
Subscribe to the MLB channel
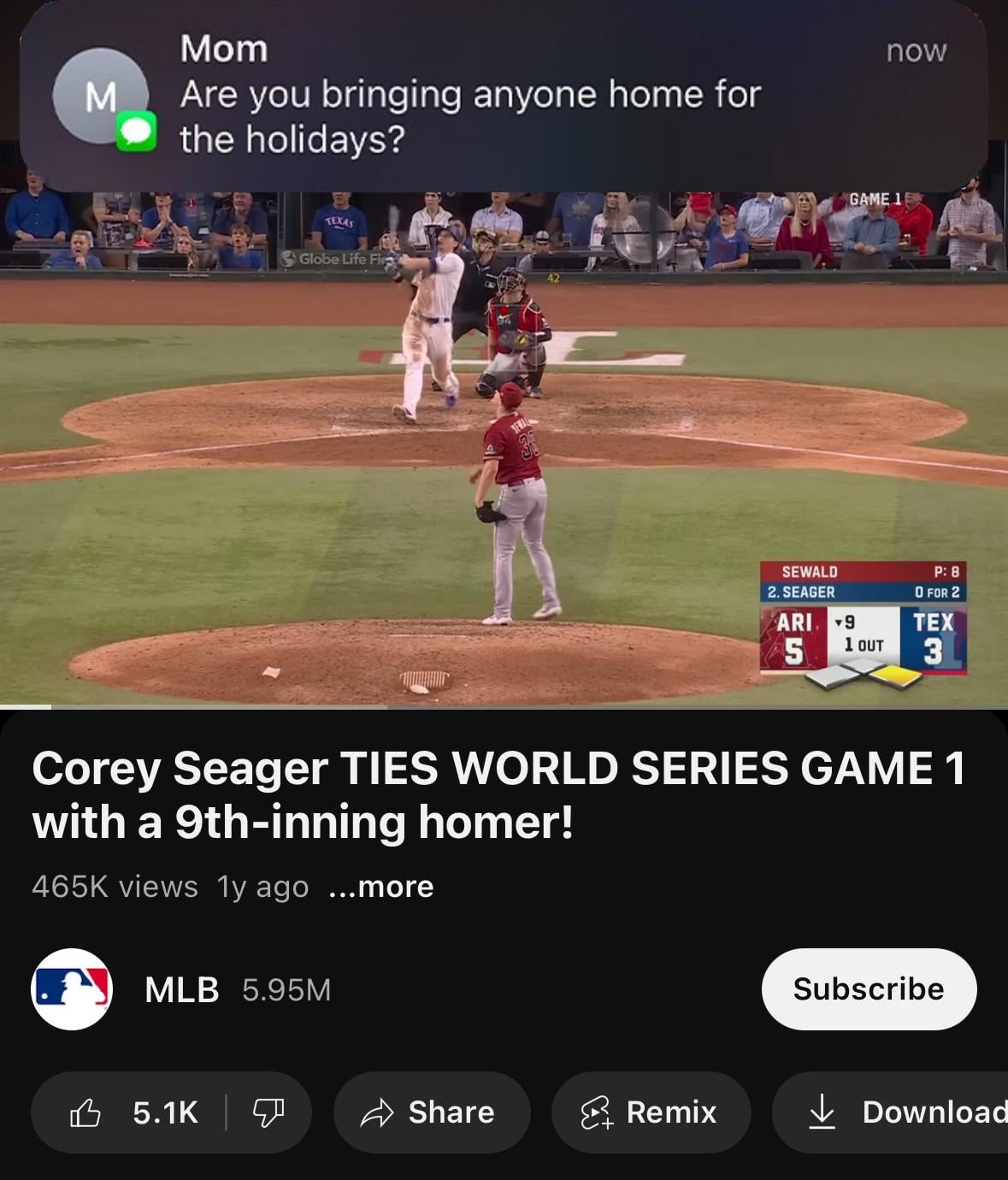(868, 989)
